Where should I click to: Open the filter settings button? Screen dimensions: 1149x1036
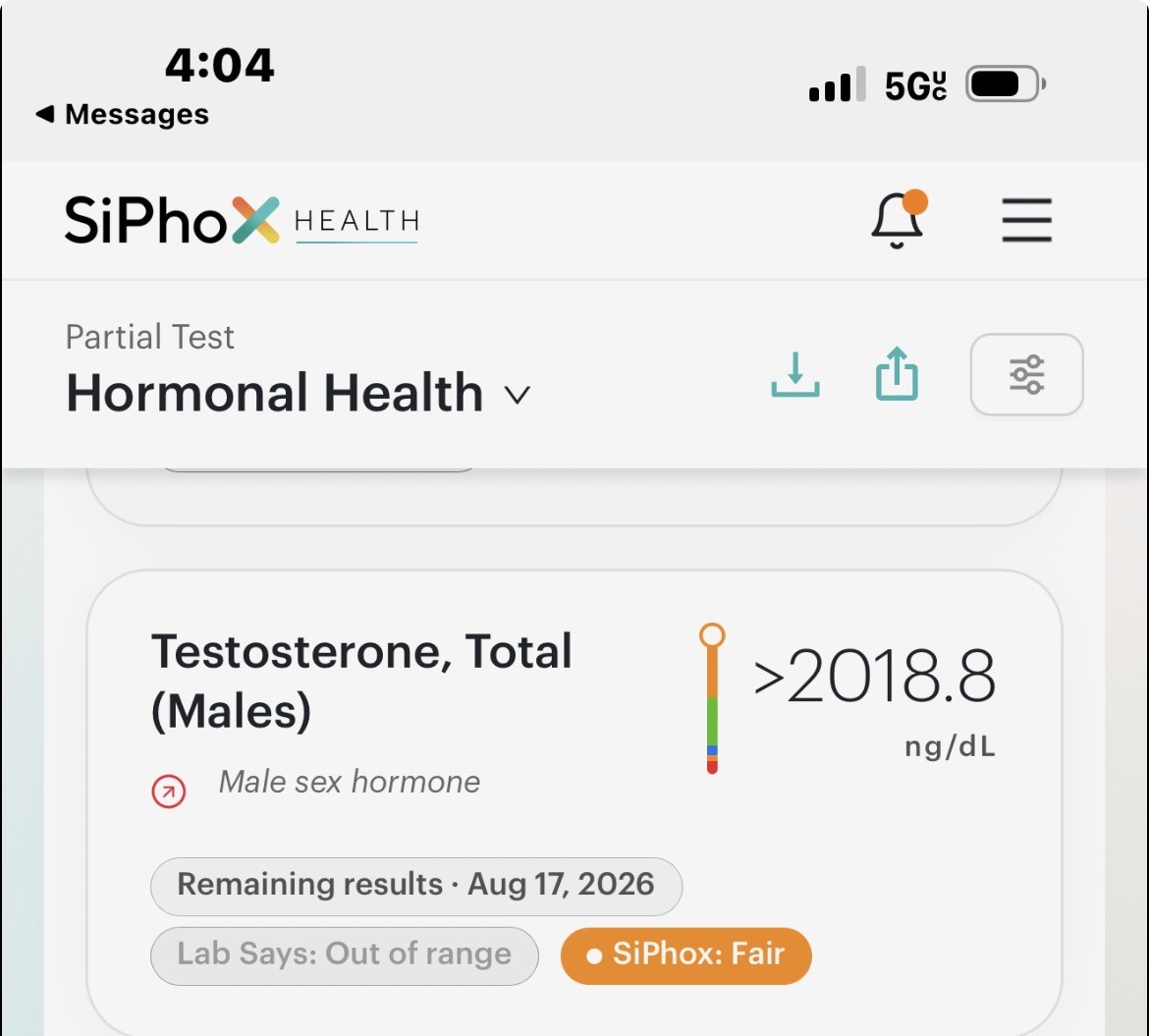coord(1026,374)
